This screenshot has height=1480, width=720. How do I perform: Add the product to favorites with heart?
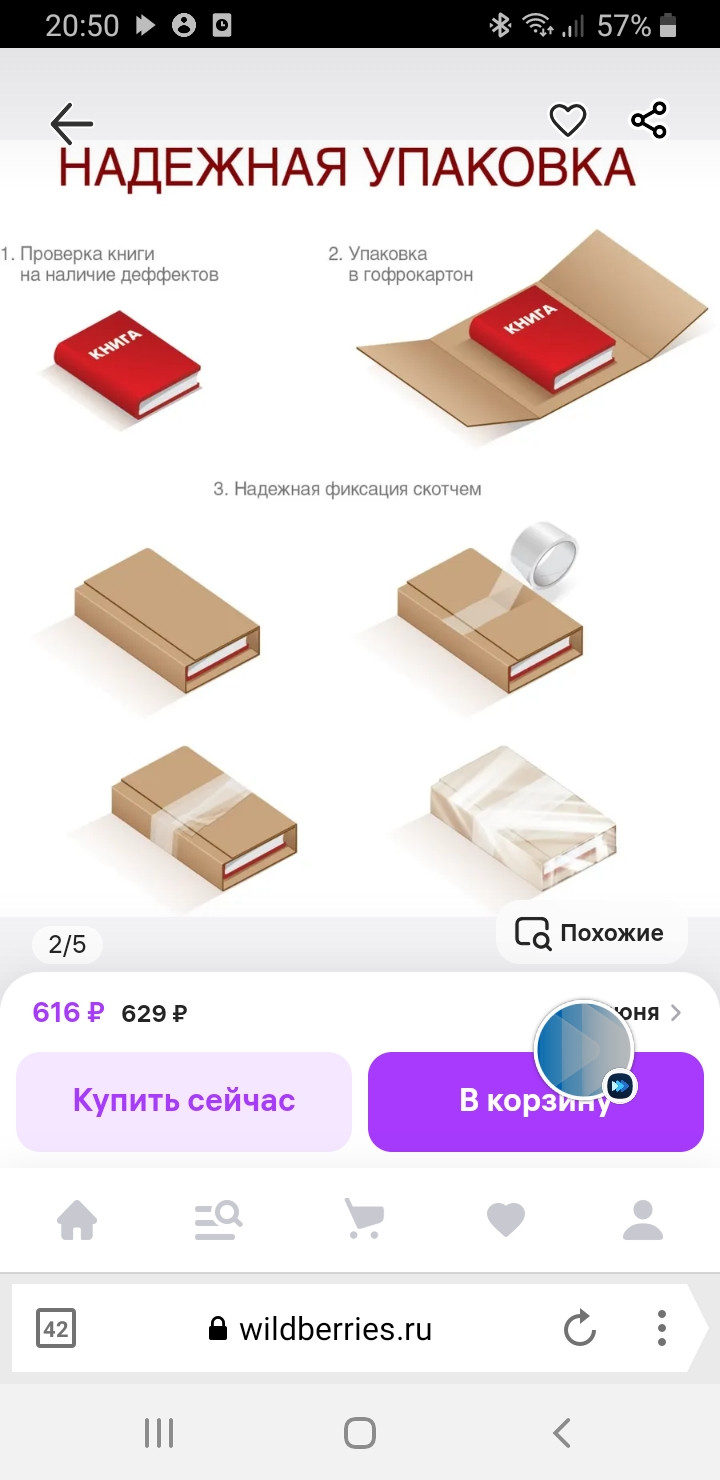point(568,121)
